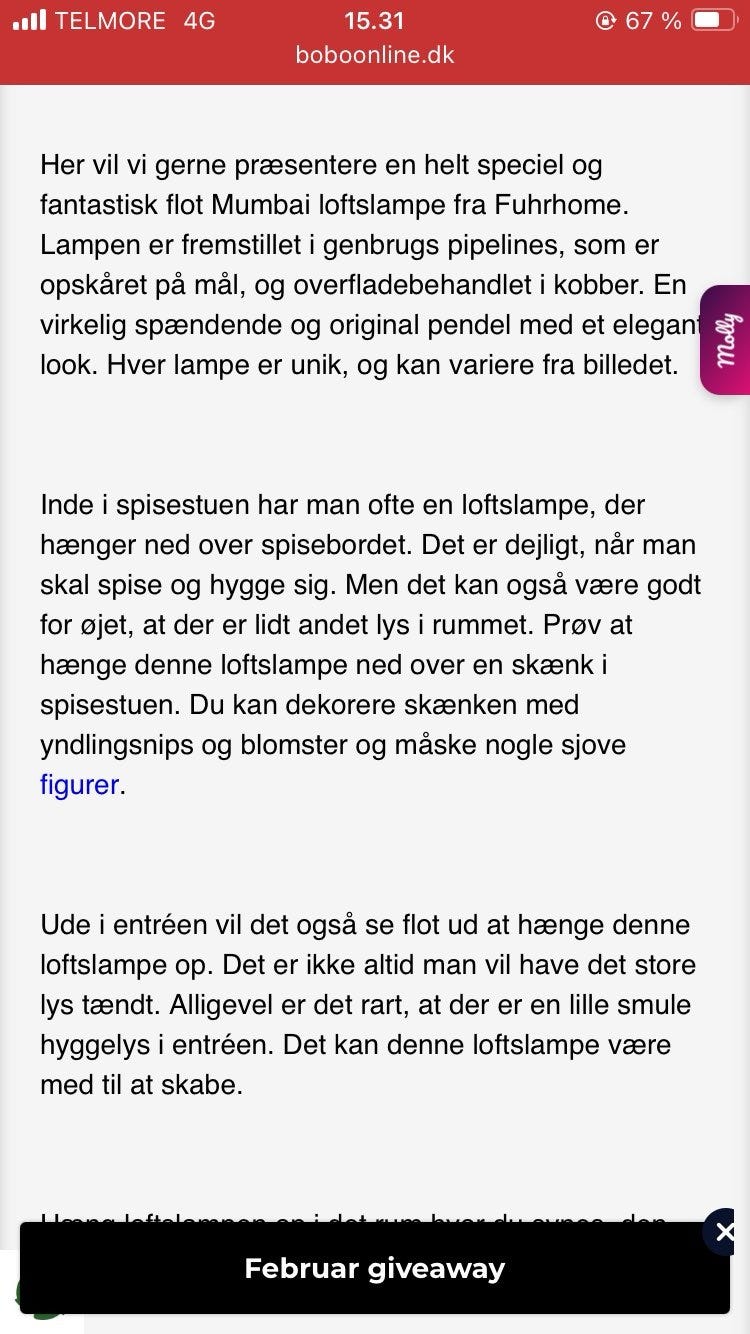Dismiss the Februar giveaway banner
The height and width of the screenshot is (1334, 750).
pyautogui.click(x=726, y=1232)
